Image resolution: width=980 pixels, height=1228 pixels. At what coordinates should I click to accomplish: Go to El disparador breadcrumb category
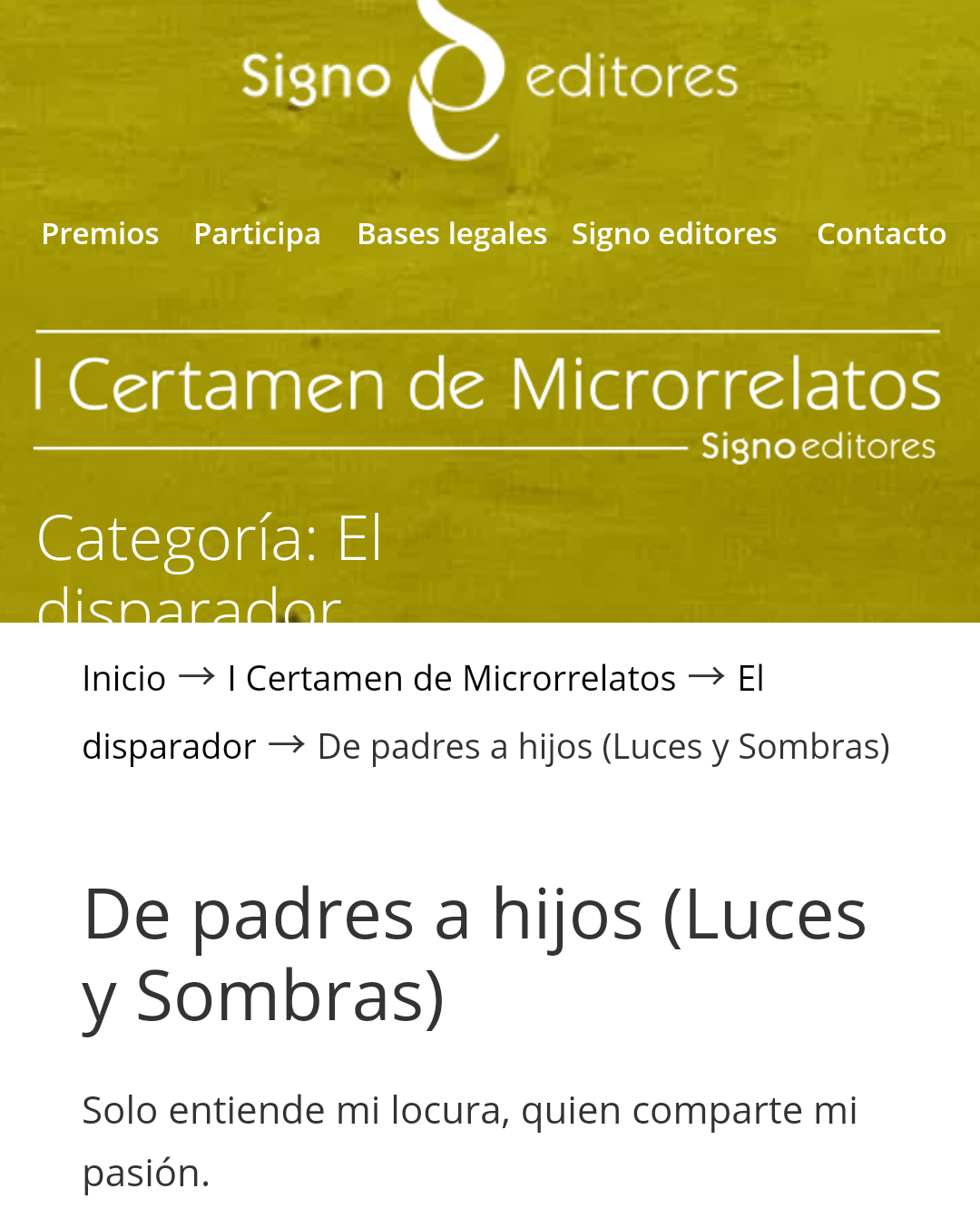click(x=169, y=746)
